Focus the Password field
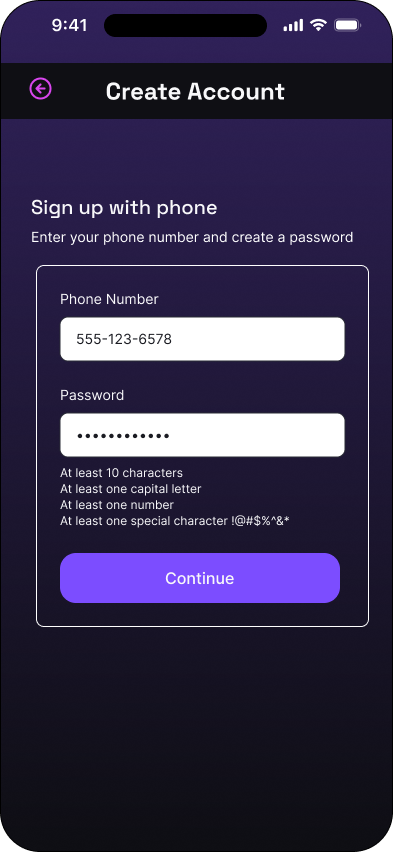Viewport: 393px width, 852px height. click(202, 435)
